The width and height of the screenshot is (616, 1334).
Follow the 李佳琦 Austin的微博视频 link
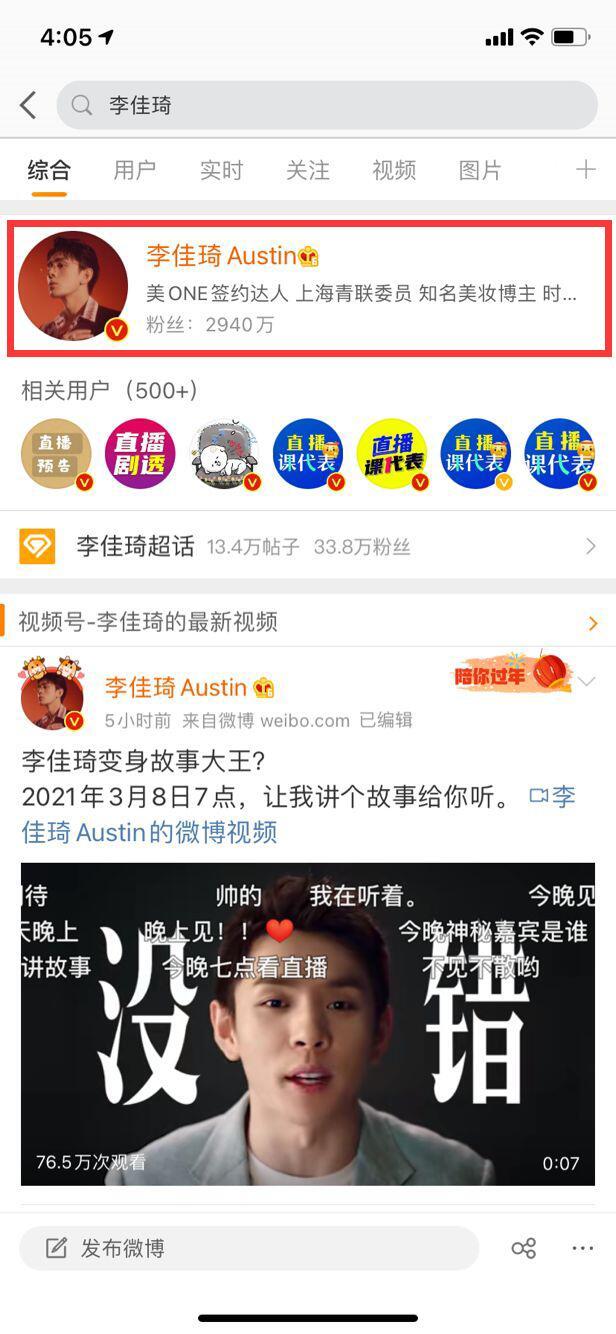pos(150,831)
